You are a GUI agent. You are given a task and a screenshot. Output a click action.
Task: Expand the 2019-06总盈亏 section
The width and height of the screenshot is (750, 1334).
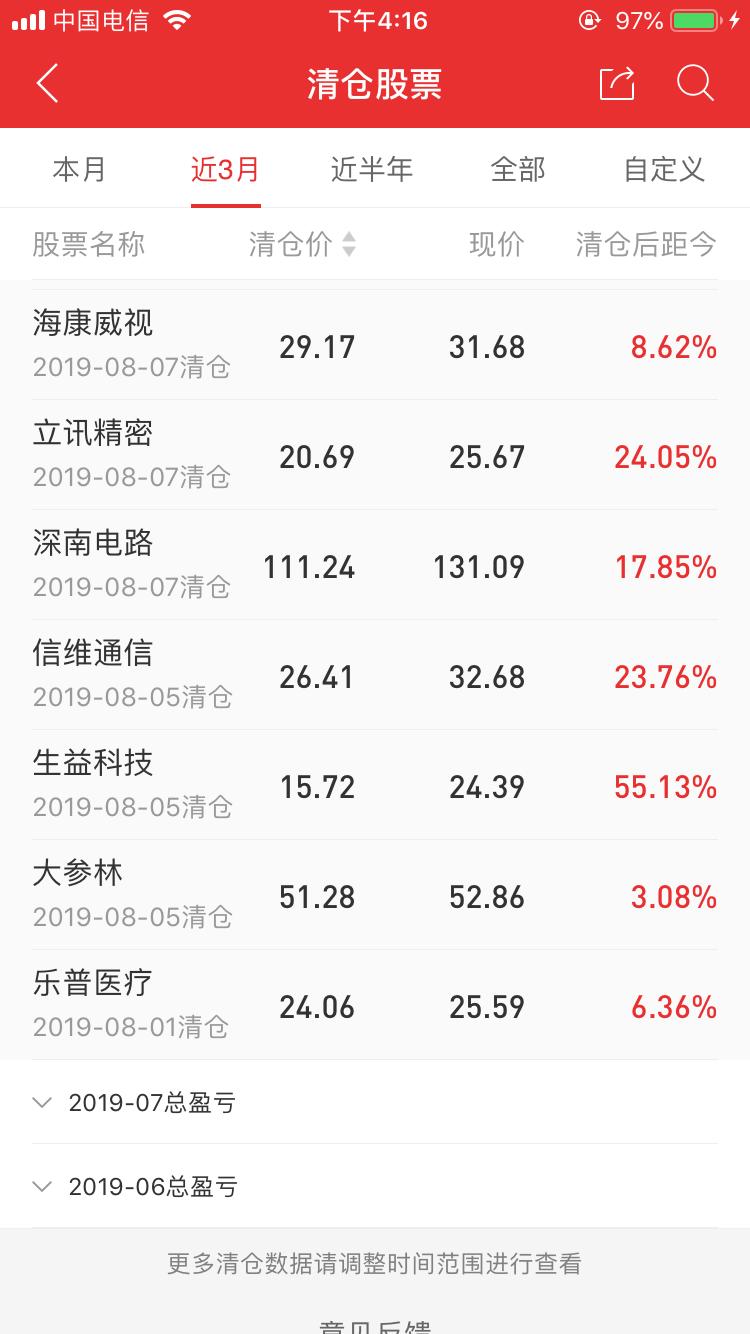pos(375,1186)
